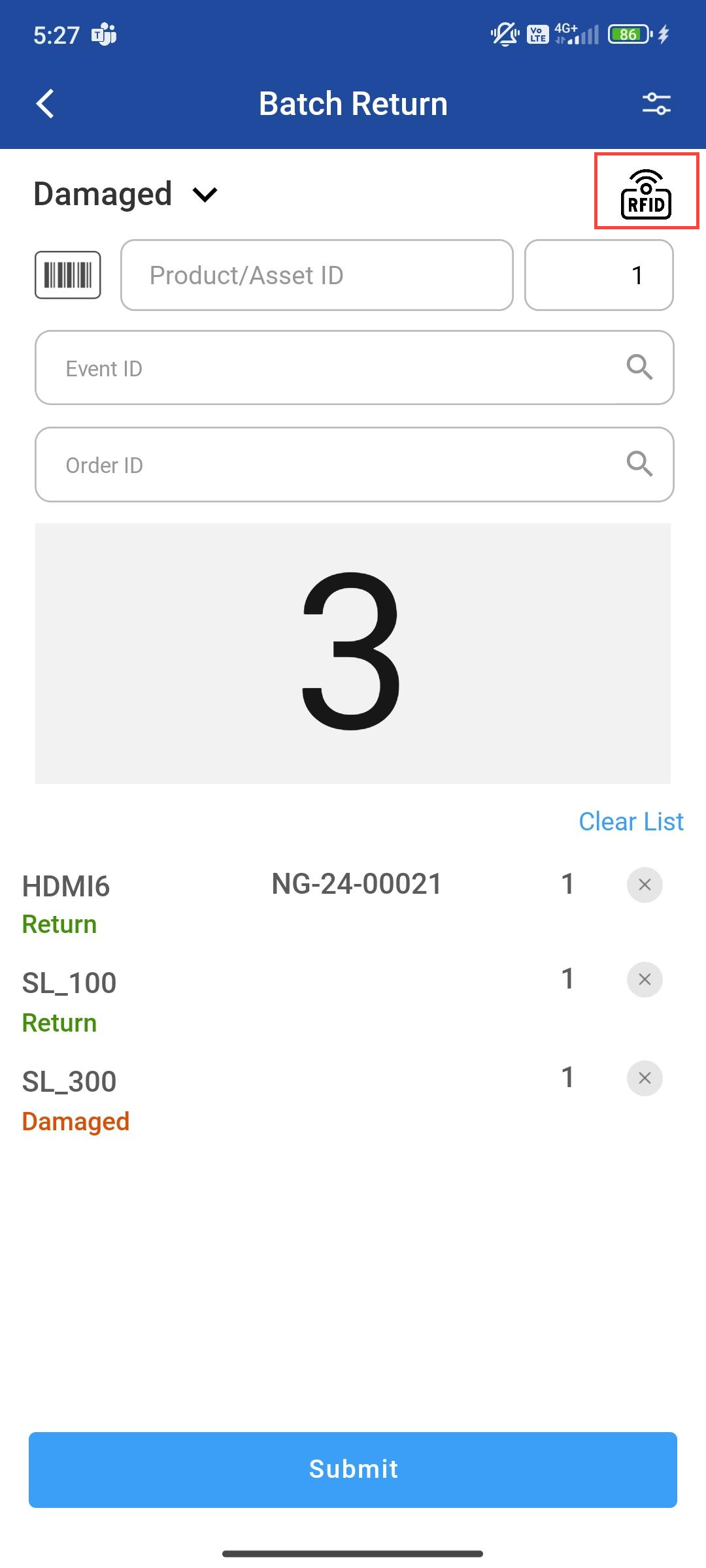
Task: Start RFID scanning
Action: pyautogui.click(x=646, y=191)
